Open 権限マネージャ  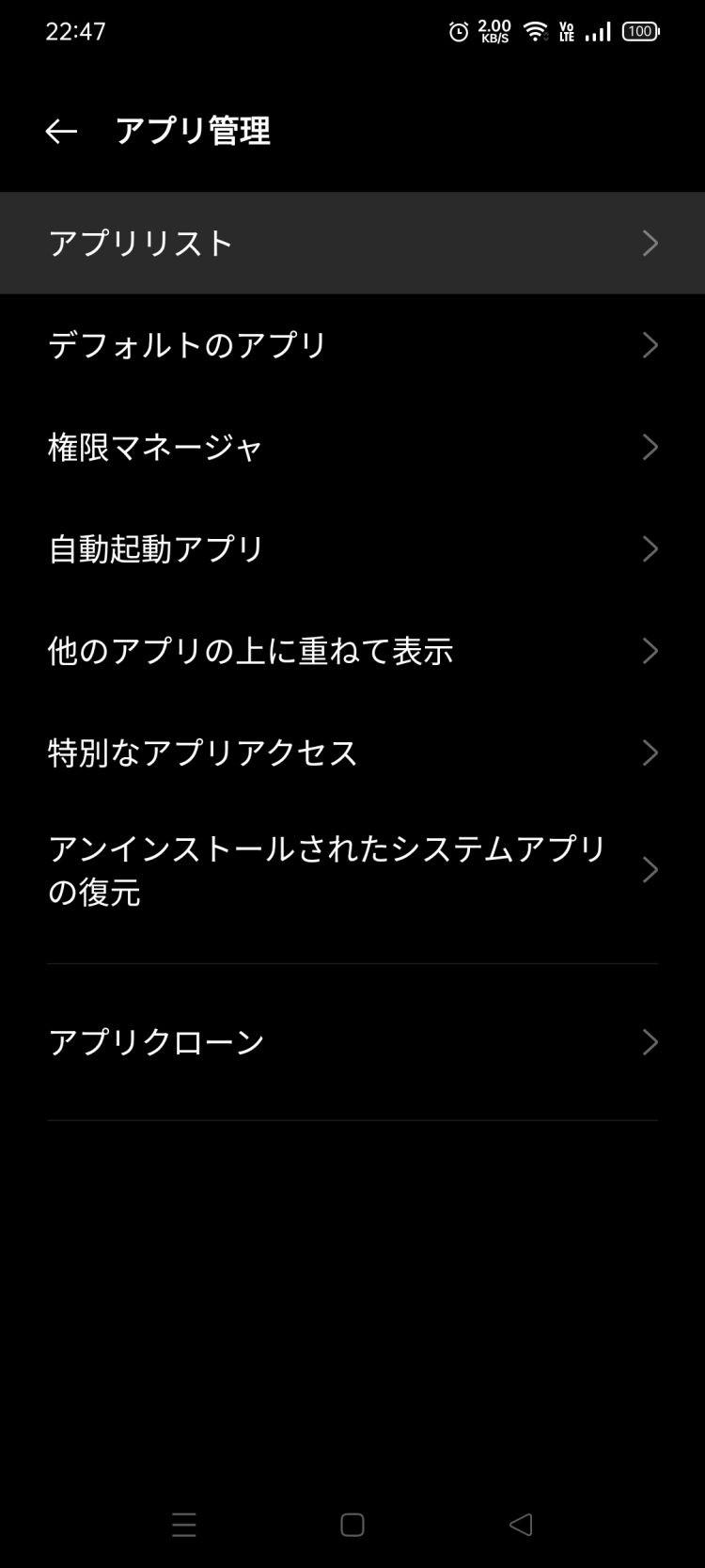[352, 447]
